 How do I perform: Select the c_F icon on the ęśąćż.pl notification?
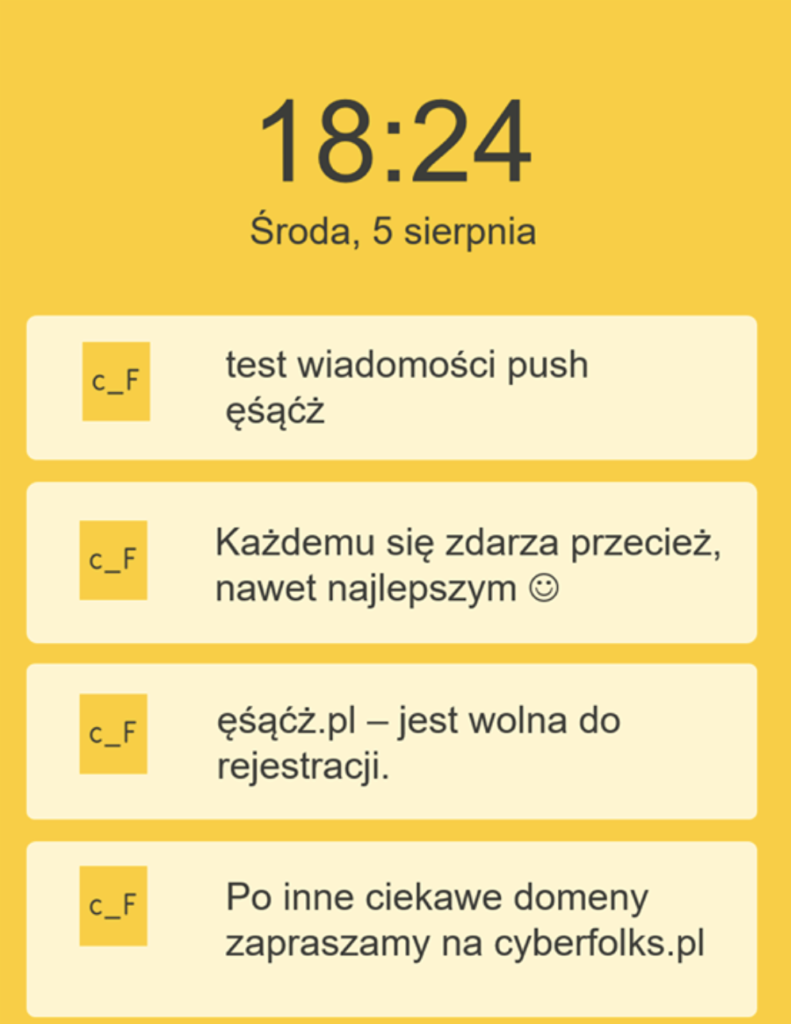(113, 734)
